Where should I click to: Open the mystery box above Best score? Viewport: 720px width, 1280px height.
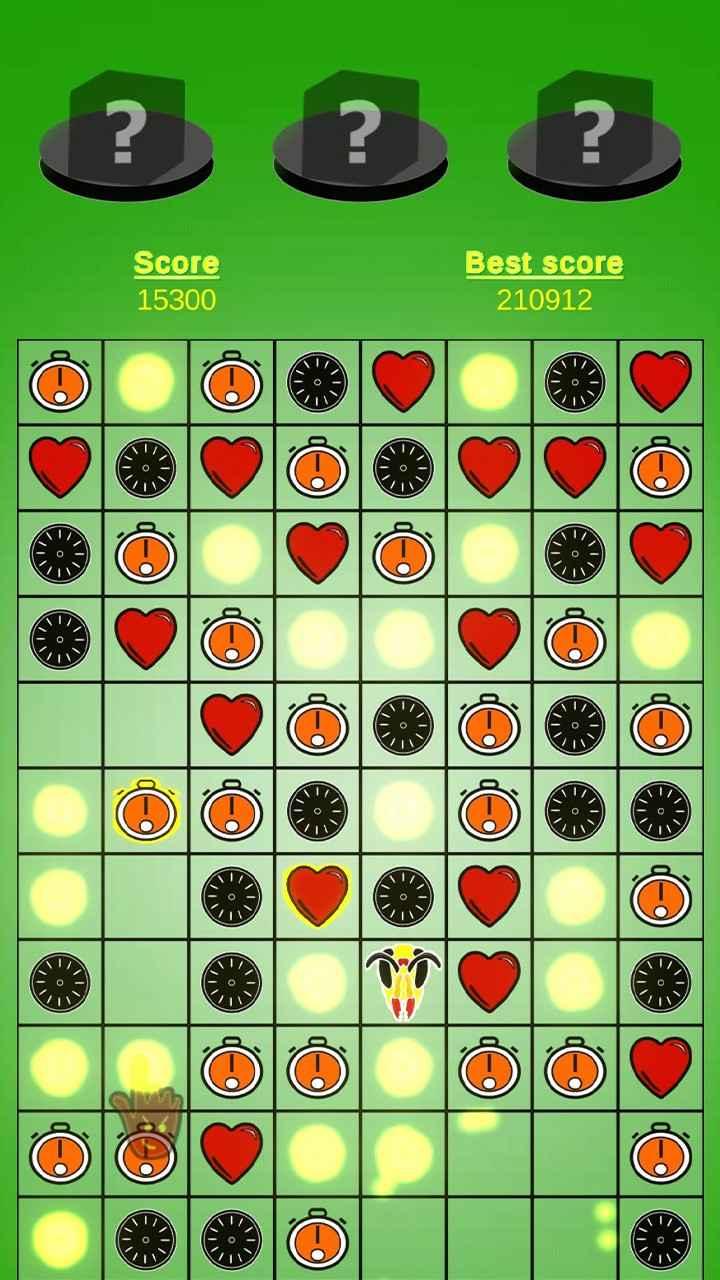594,135
